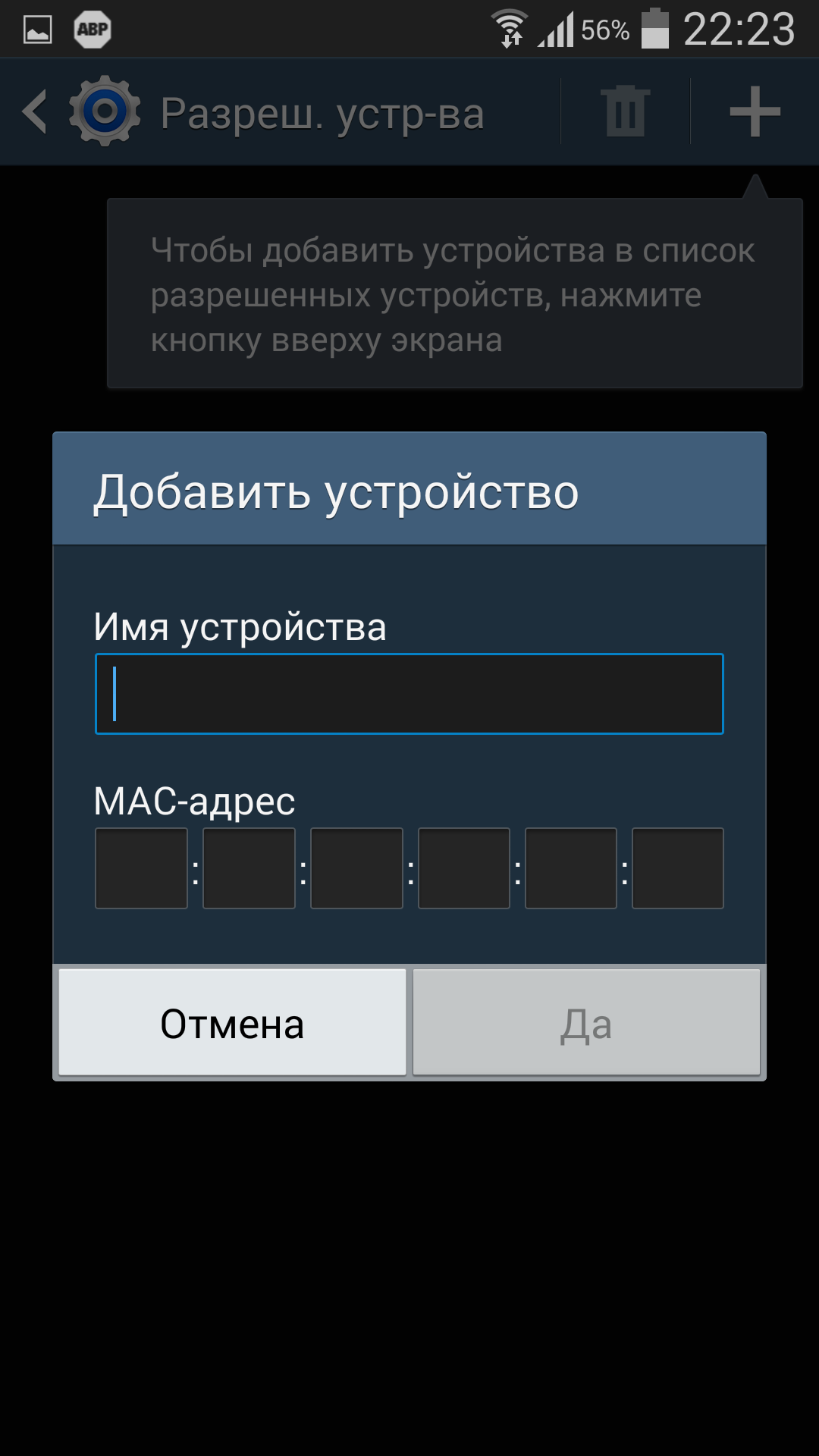Select the second MAC address octet field
This screenshot has width=819, height=1456.
pos(249,868)
